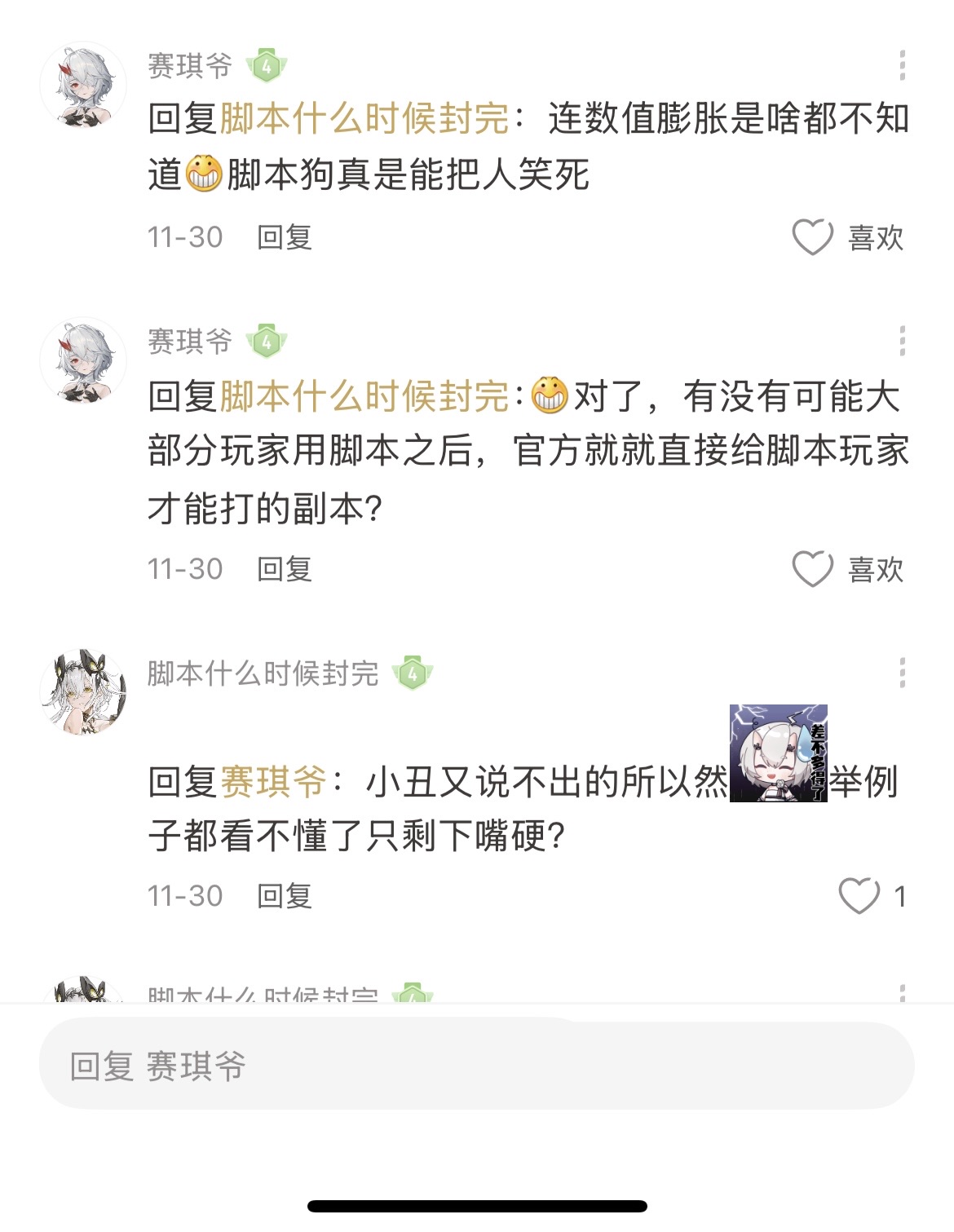Image resolution: width=954 pixels, height=1232 pixels.
Task: Open overflow menu on 赛琪爷's first comment
Action: [x=902, y=65]
